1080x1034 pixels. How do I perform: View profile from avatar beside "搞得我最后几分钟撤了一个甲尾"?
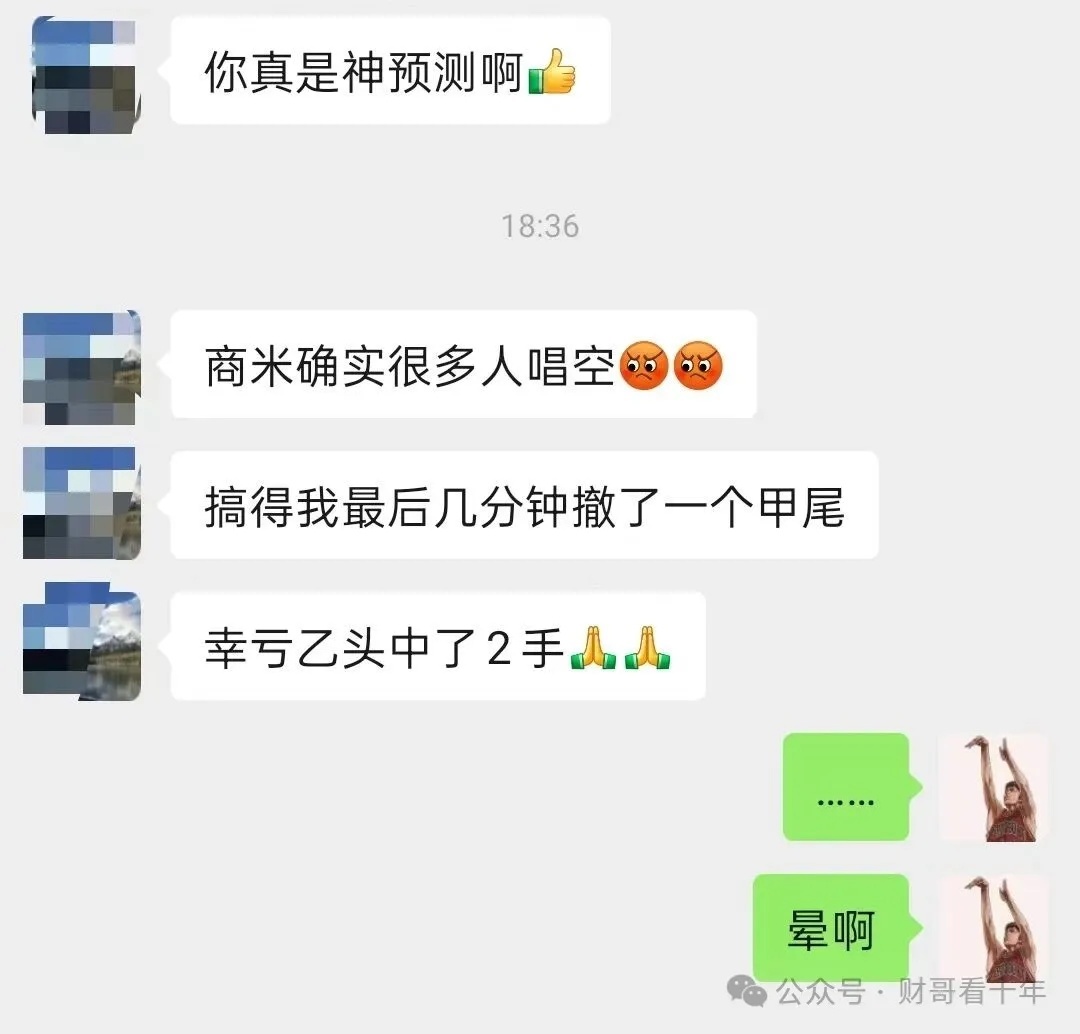[82, 504]
